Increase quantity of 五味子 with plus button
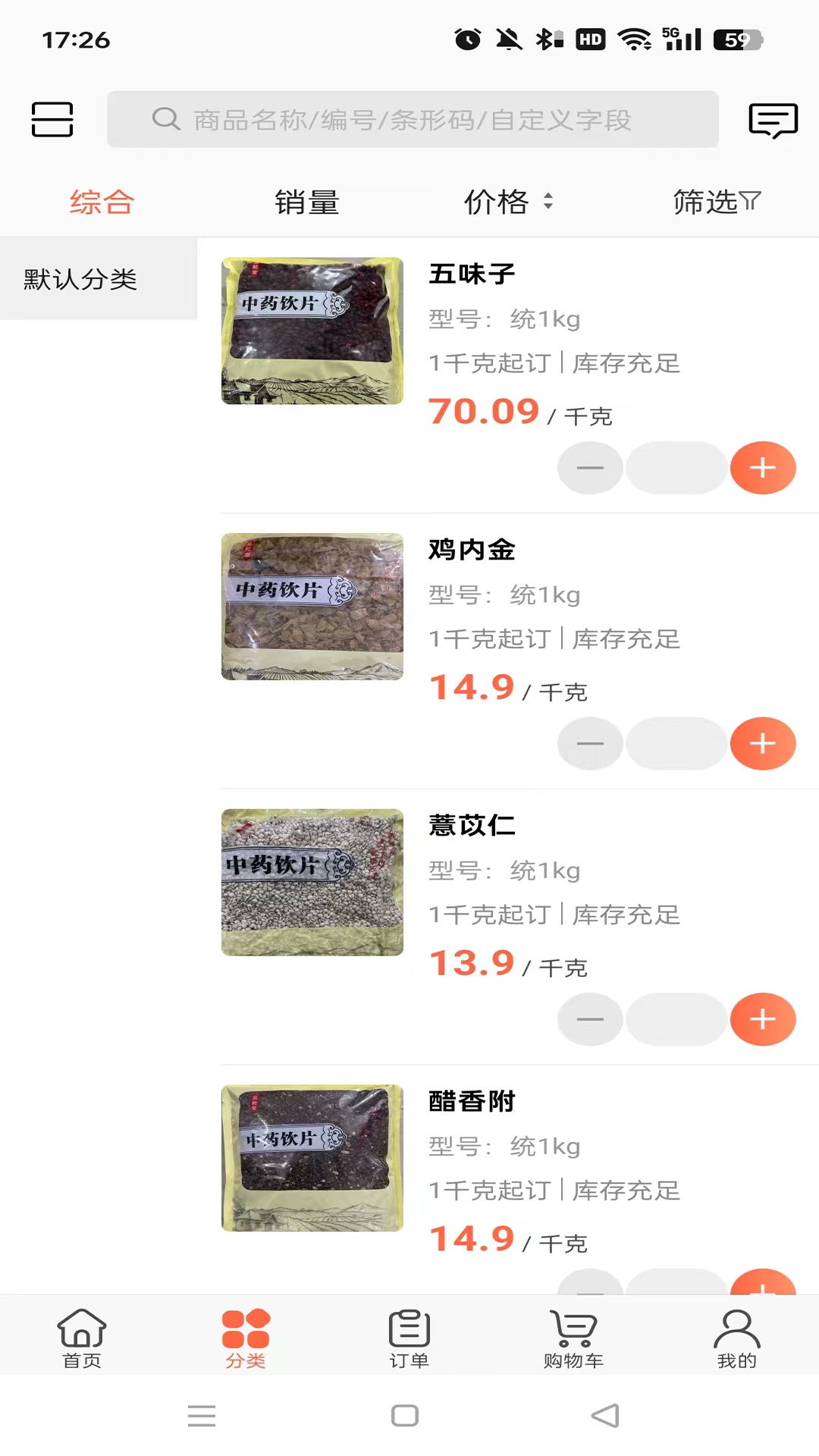The height and width of the screenshot is (1456, 819). (x=763, y=468)
